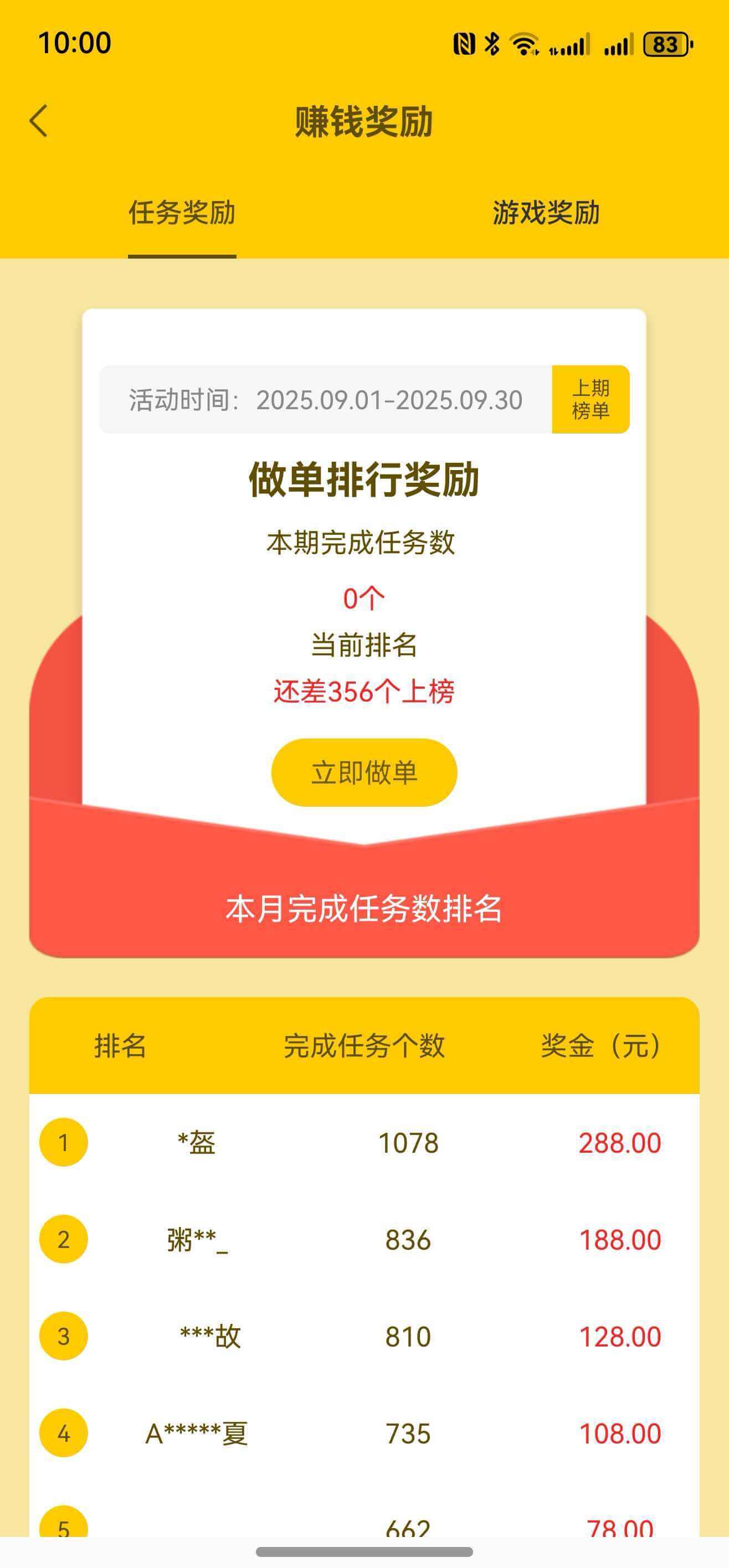Open 上期榜单 previous ranking list

click(x=590, y=399)
